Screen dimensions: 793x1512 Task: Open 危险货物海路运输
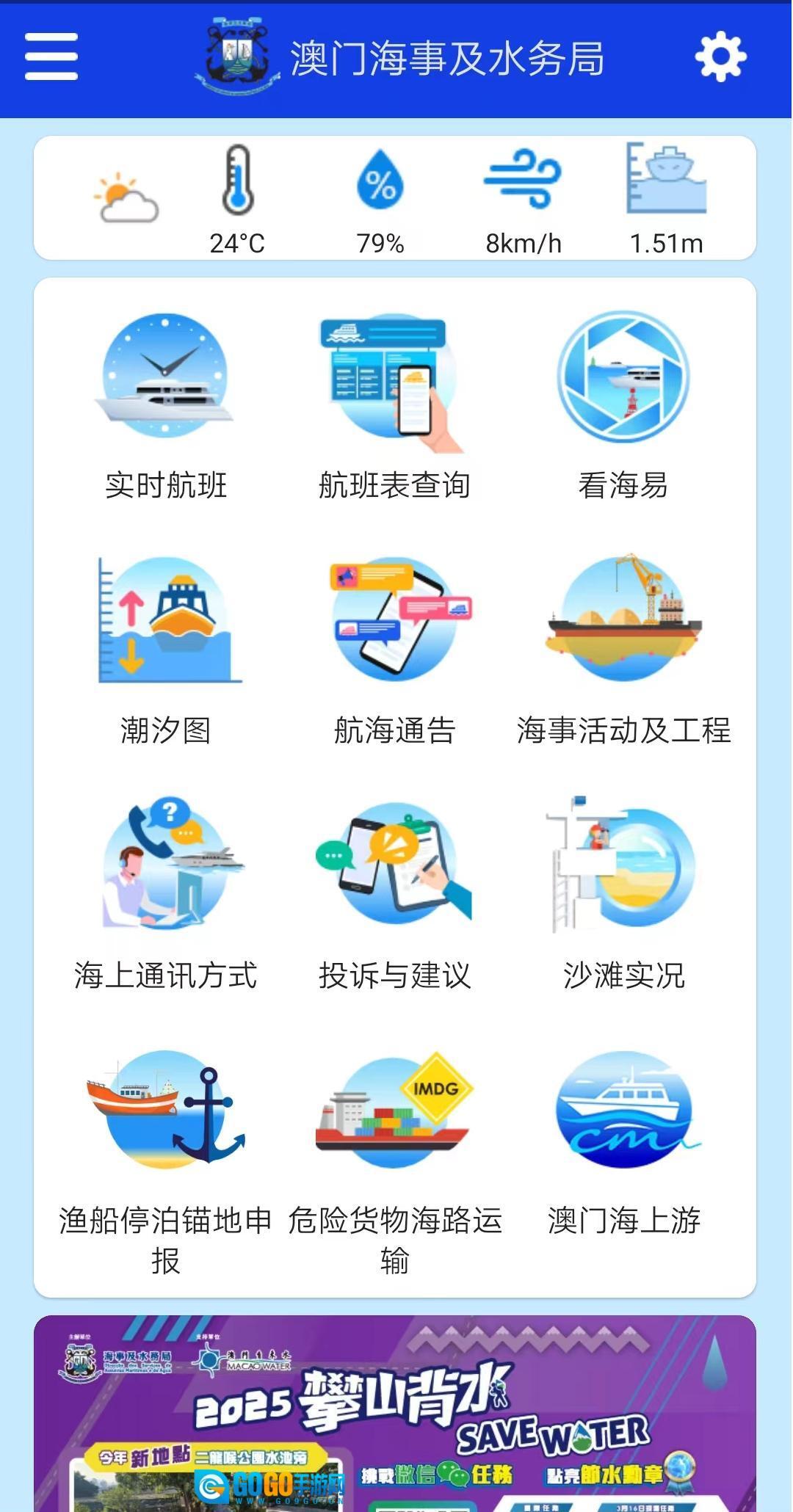(394, 1145)
